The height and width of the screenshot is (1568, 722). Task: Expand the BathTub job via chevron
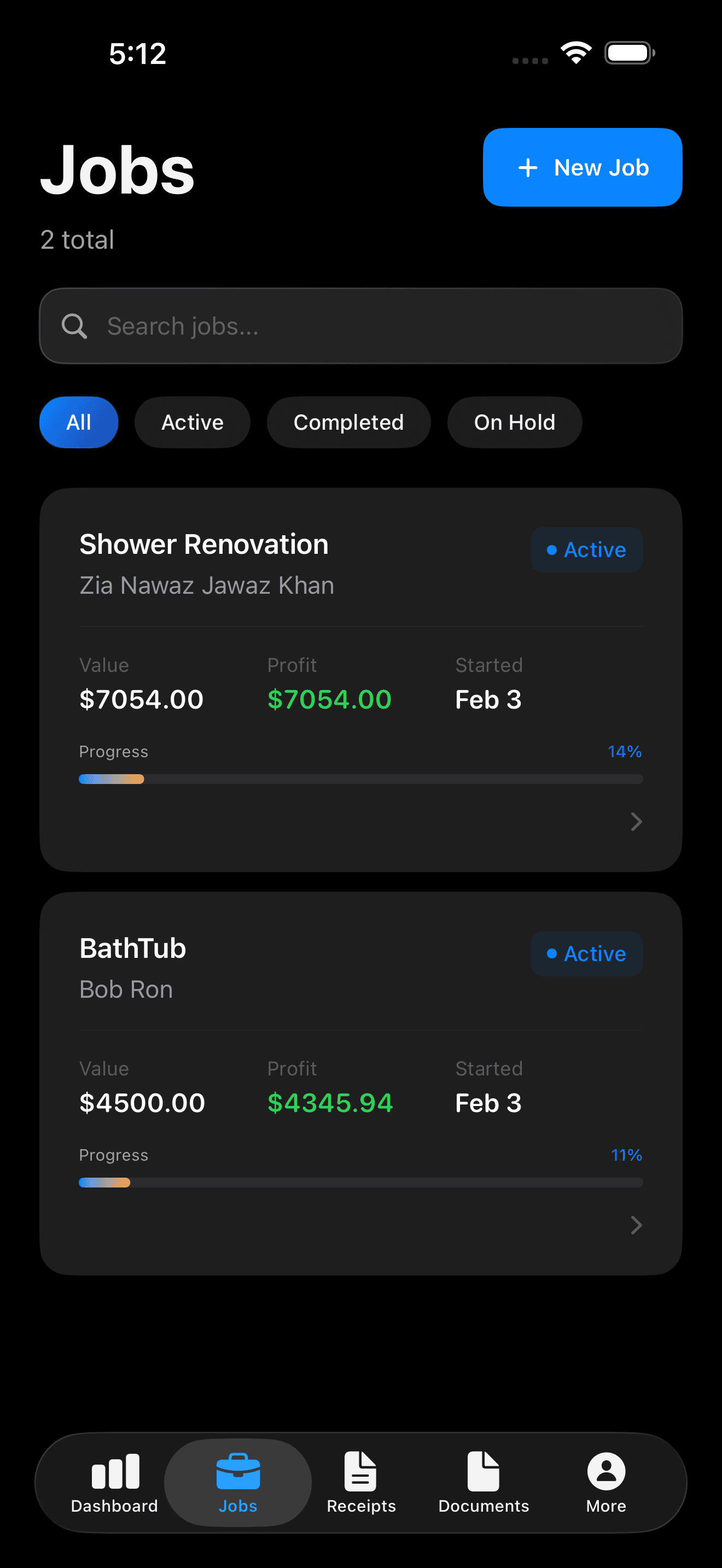pyautogui.click(x=636, y=1225)
